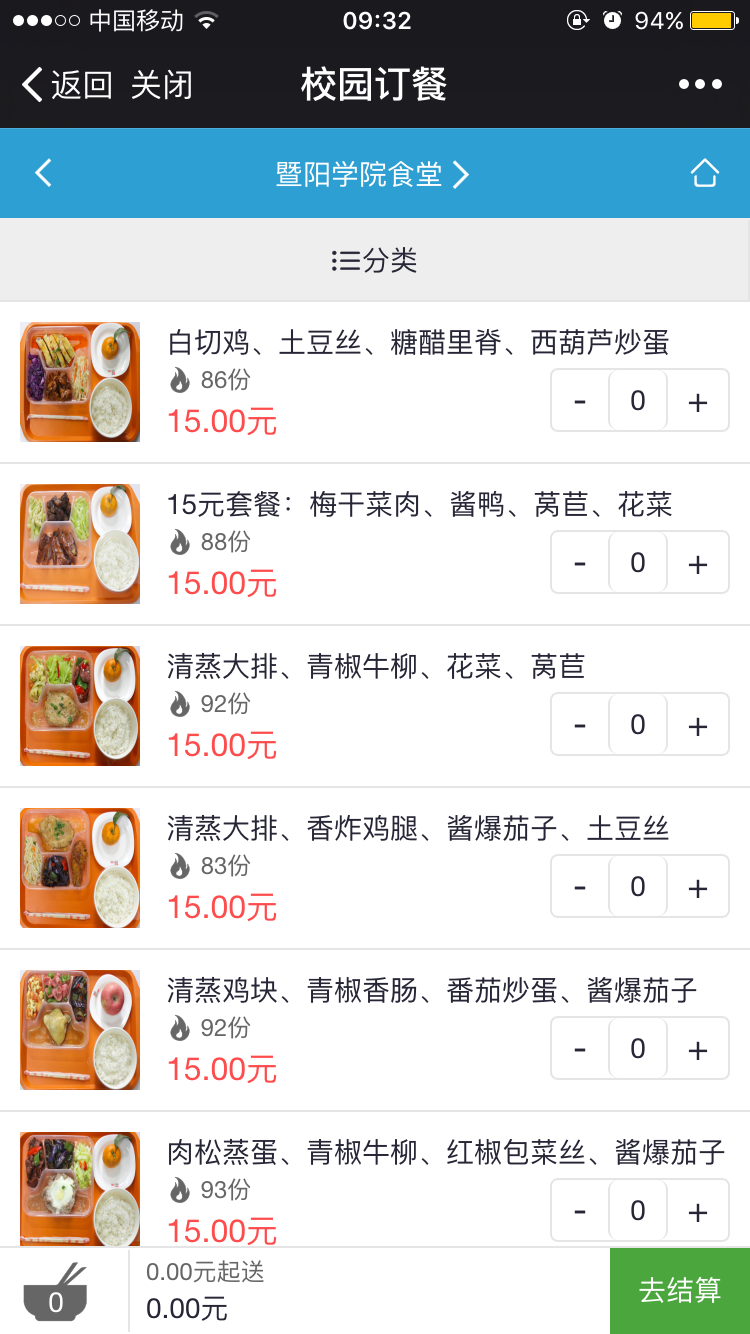
Task: Open the three-dot overflow menu
Action: pyautogui.click(x=700, y=85)
